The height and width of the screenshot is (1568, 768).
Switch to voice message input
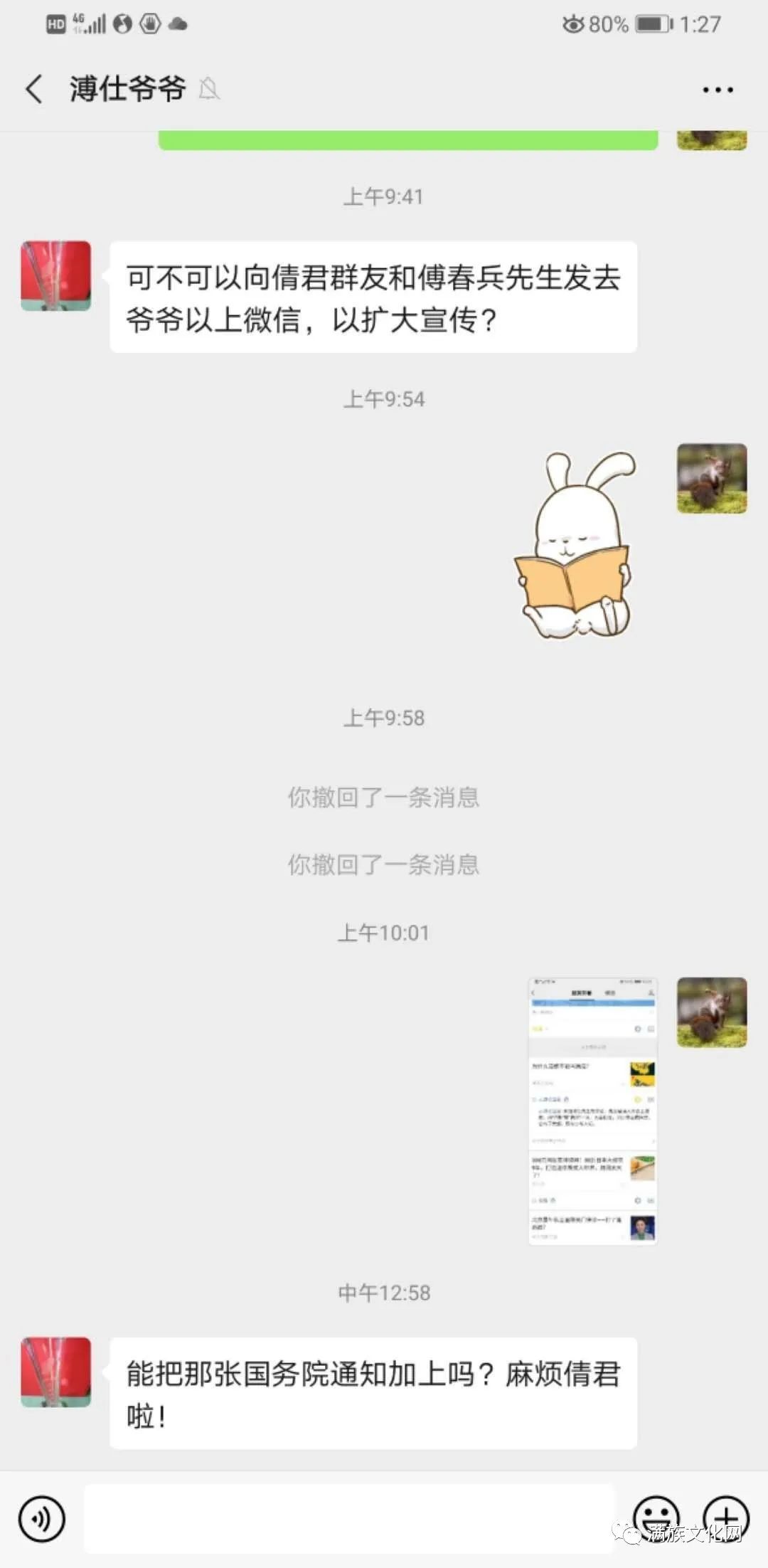point(42,1518)
